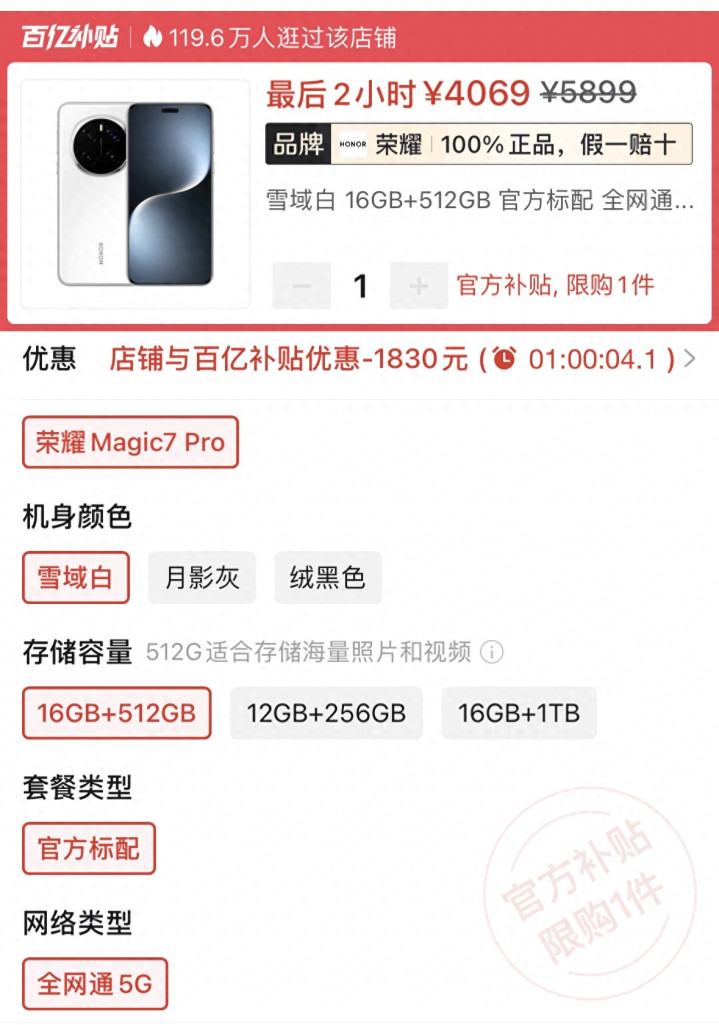Open the Honor phone product image
This screenshot has height=1025, width=719.
coord(135,193)
